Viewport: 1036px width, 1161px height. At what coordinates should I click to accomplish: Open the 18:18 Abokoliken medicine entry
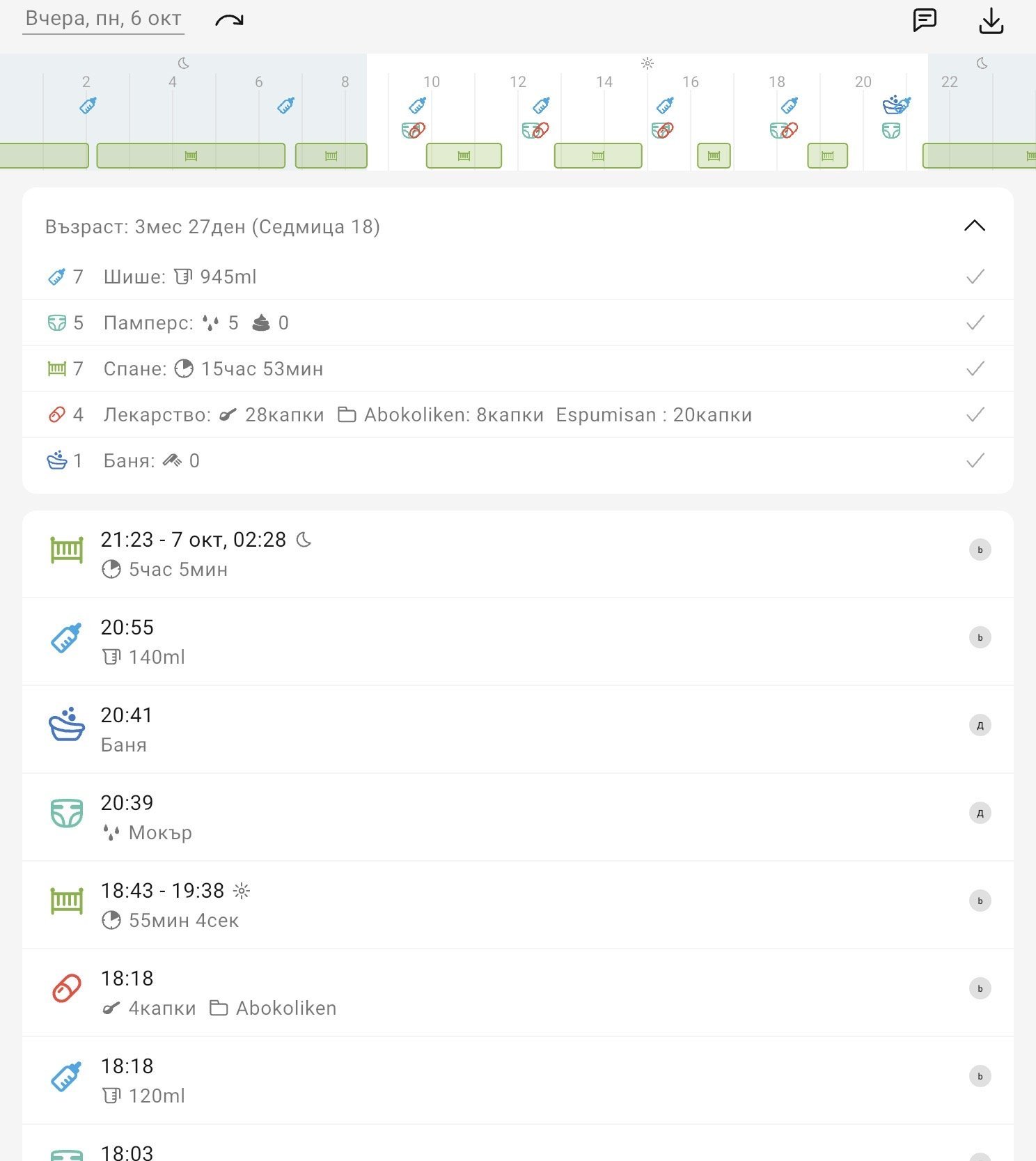click(x=517, y=992)
